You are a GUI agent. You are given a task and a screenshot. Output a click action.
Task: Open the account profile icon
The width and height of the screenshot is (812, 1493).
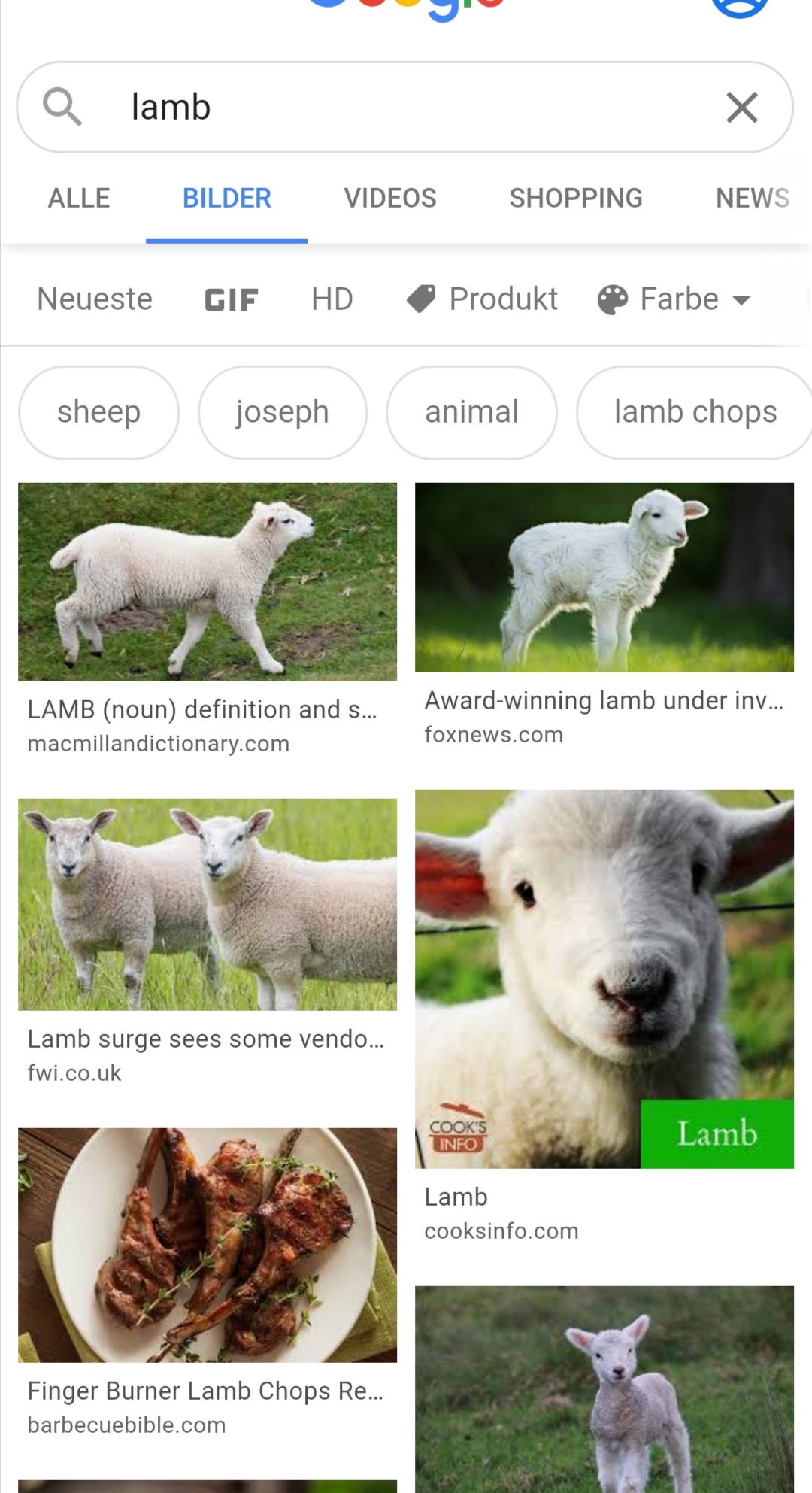pos(740,6)
